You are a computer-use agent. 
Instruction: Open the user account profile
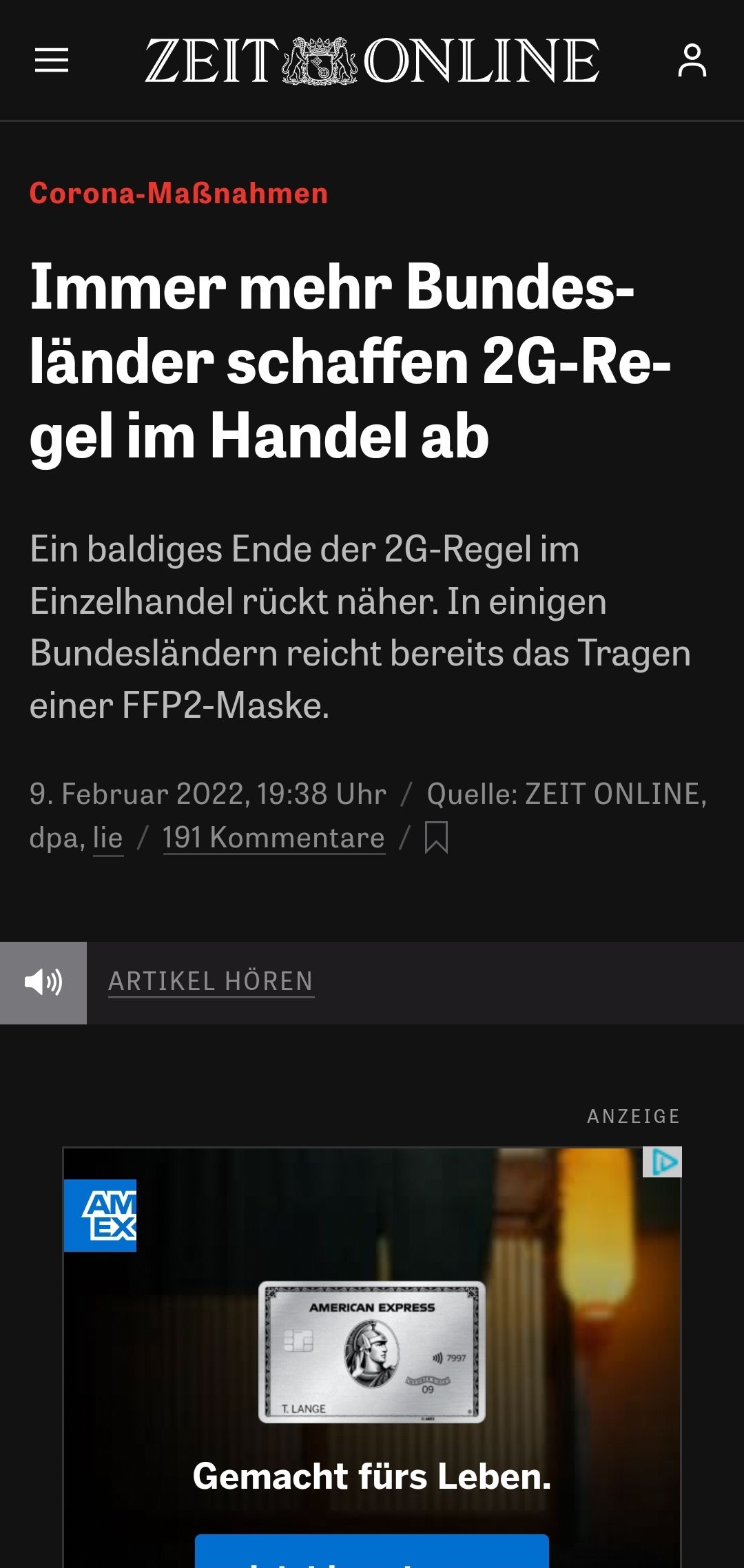(692, 61)
